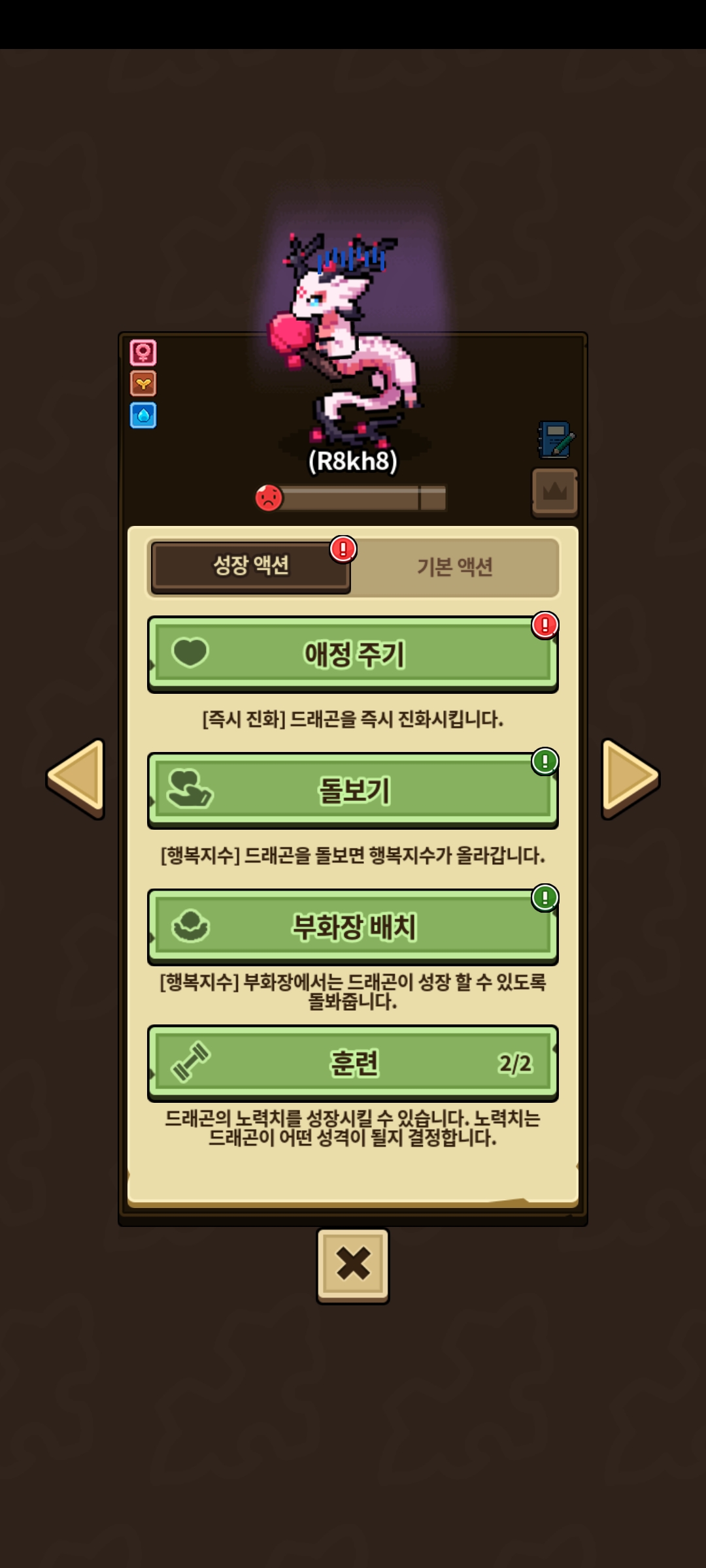Screen dimensions: 706x1568
Task: Tap the 애정 주기 button
Action: tap(353, 654)
